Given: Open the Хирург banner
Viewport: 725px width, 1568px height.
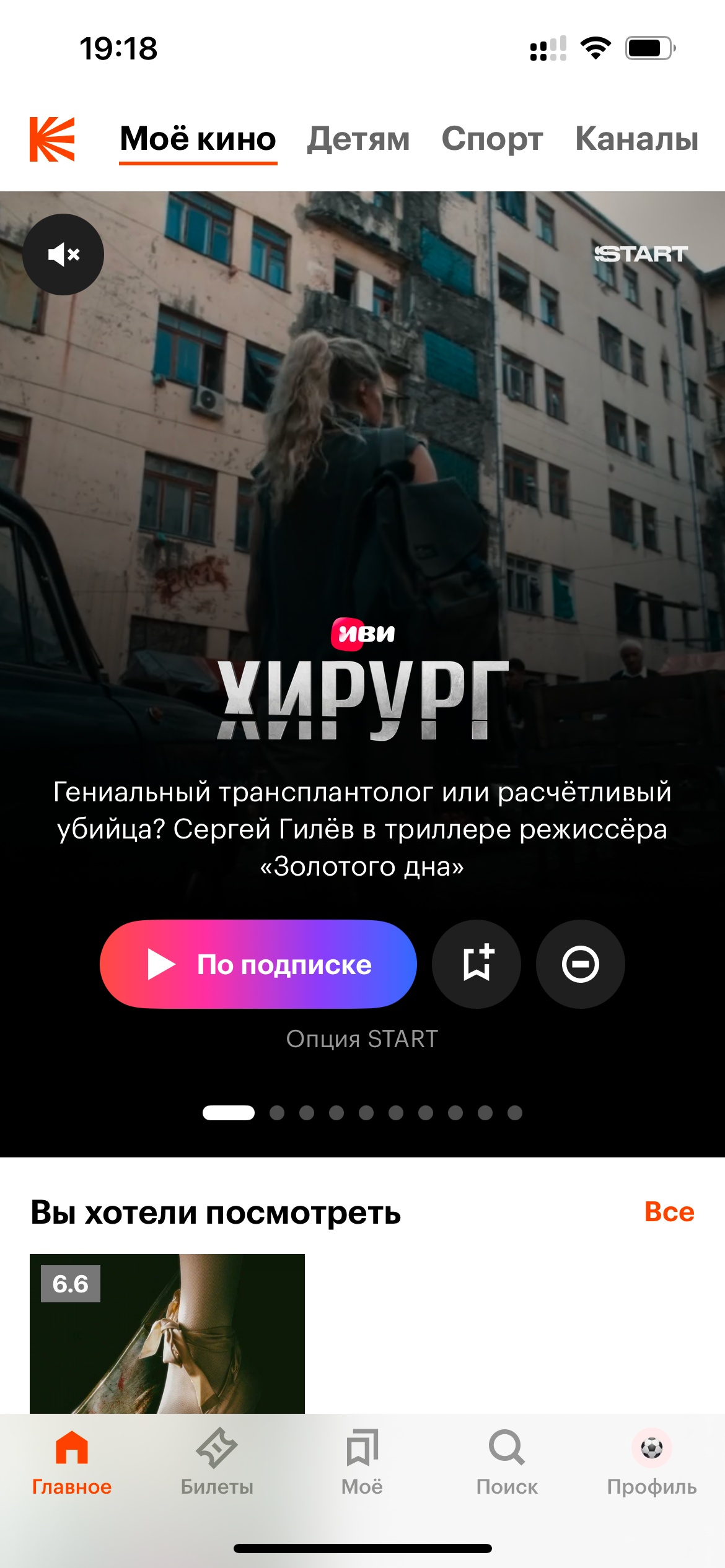Looking at the screenshot, I should click(362, 495).
